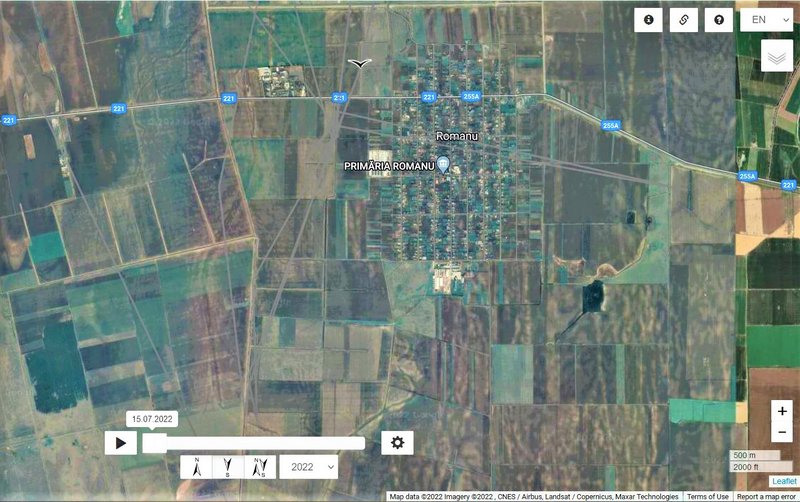Select the north-south combined orientation

click(260, 467)
